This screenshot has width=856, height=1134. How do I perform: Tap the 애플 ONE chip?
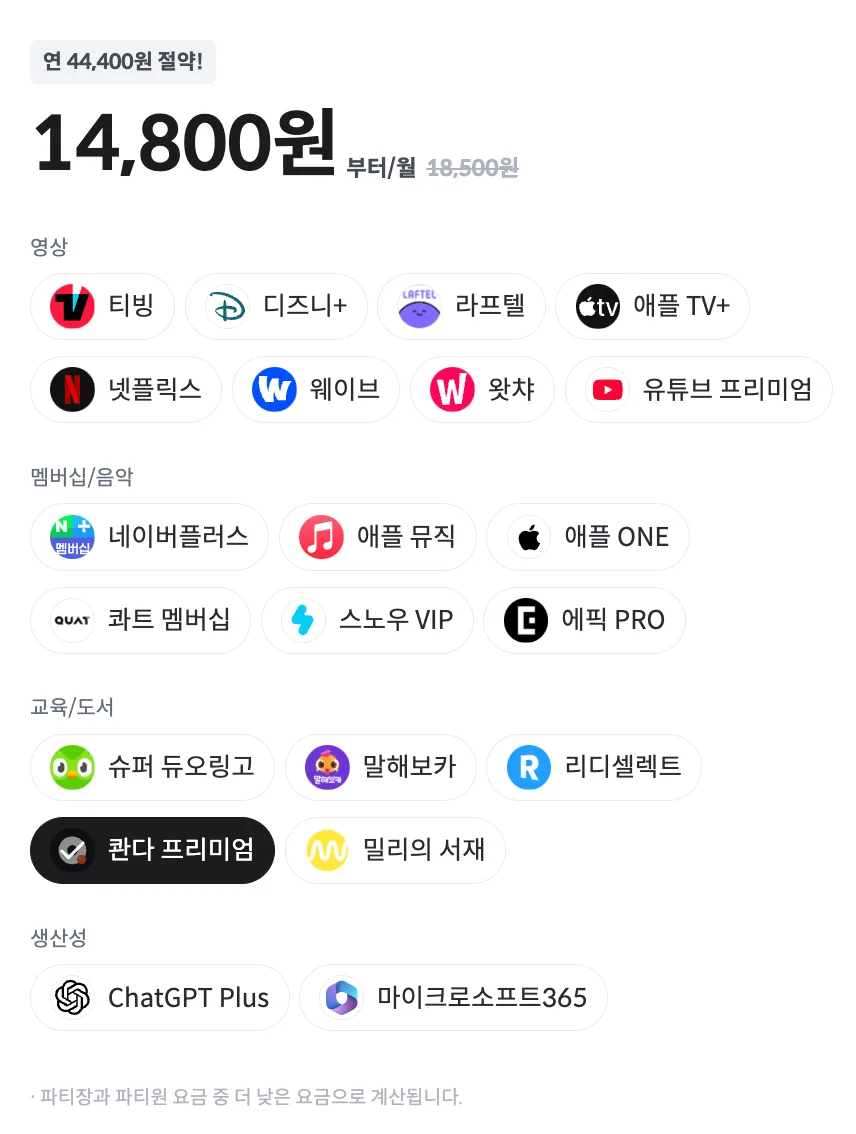[587, 537]
